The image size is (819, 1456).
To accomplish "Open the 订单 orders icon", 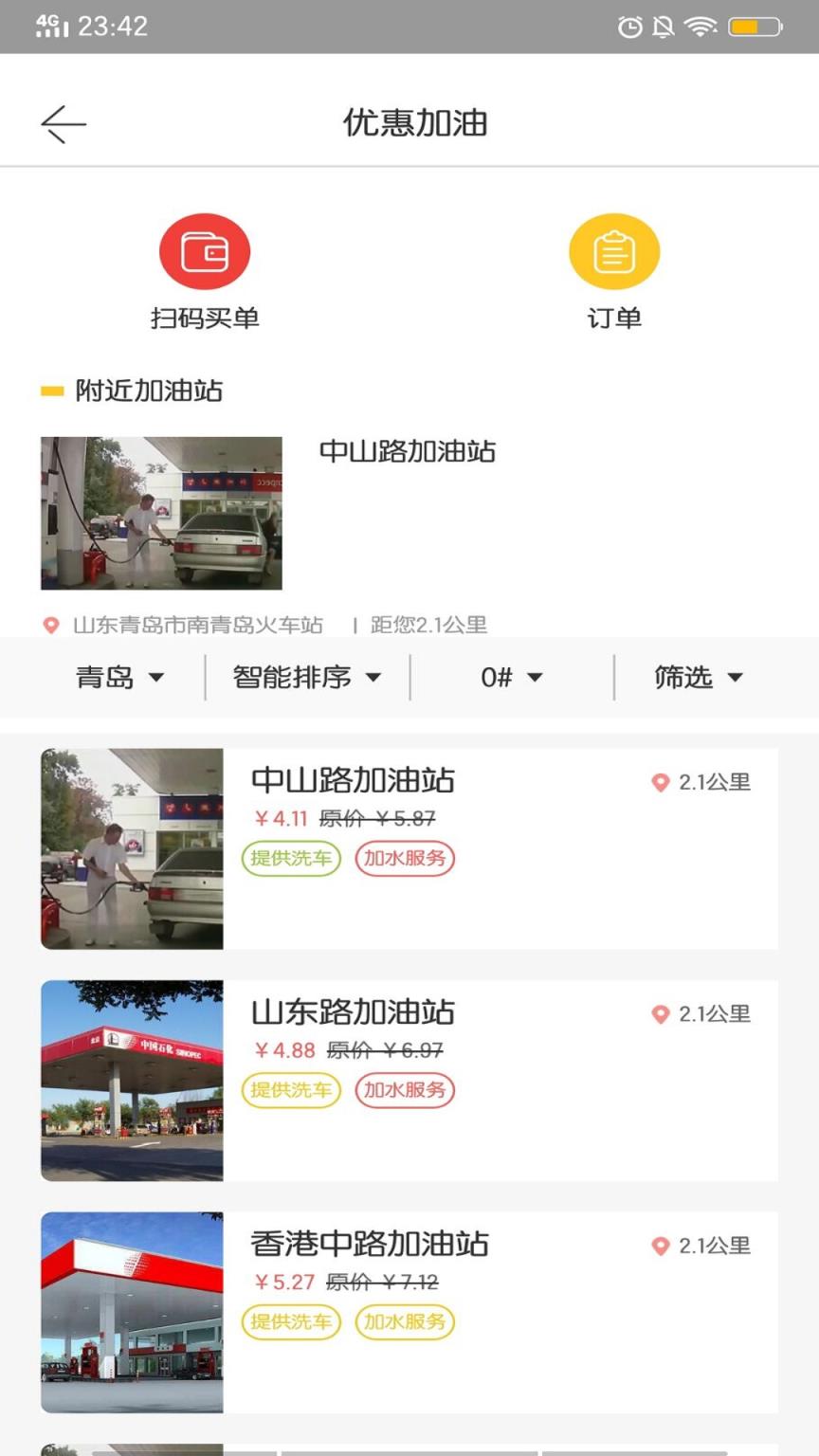I will [613, 250].
